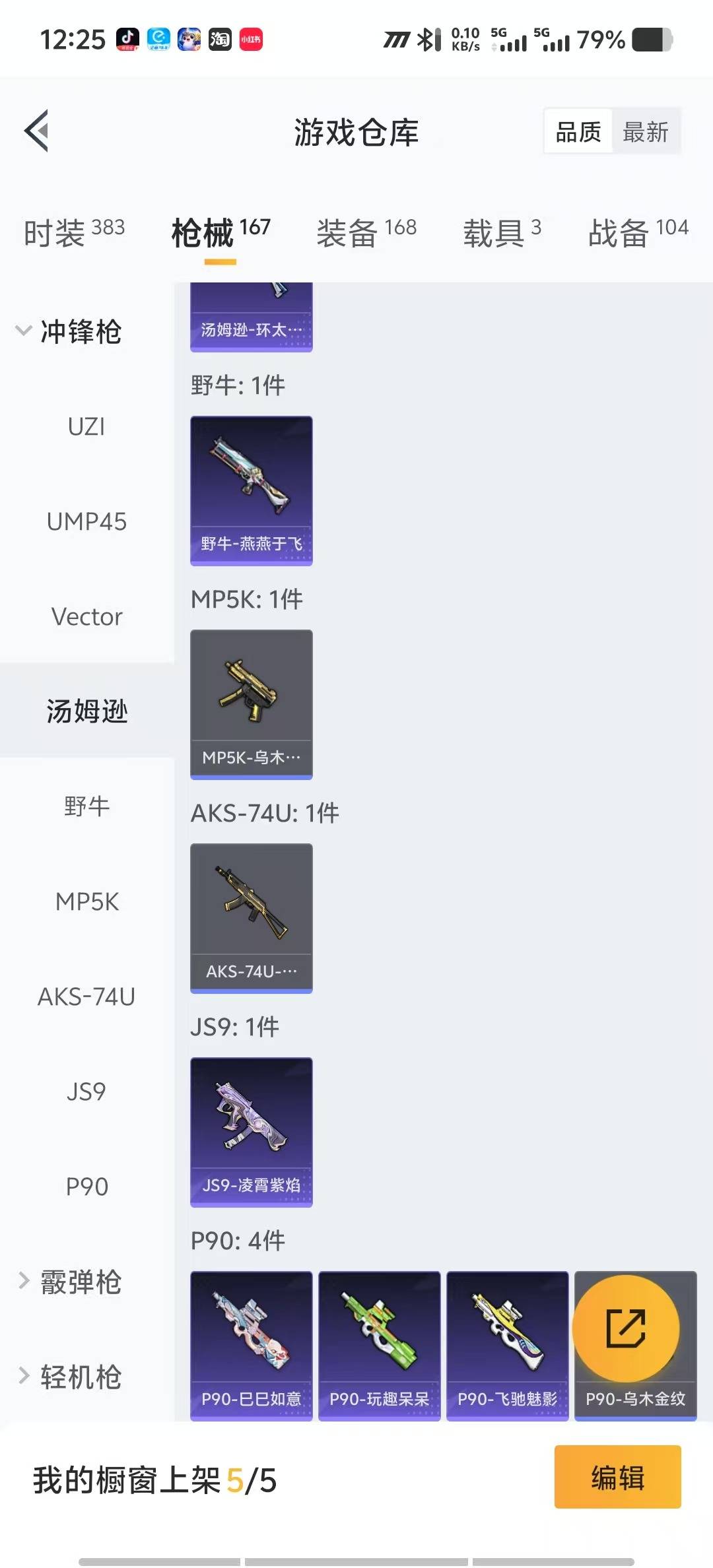Open the 小红书 app icon in status bar

[250, 40]
